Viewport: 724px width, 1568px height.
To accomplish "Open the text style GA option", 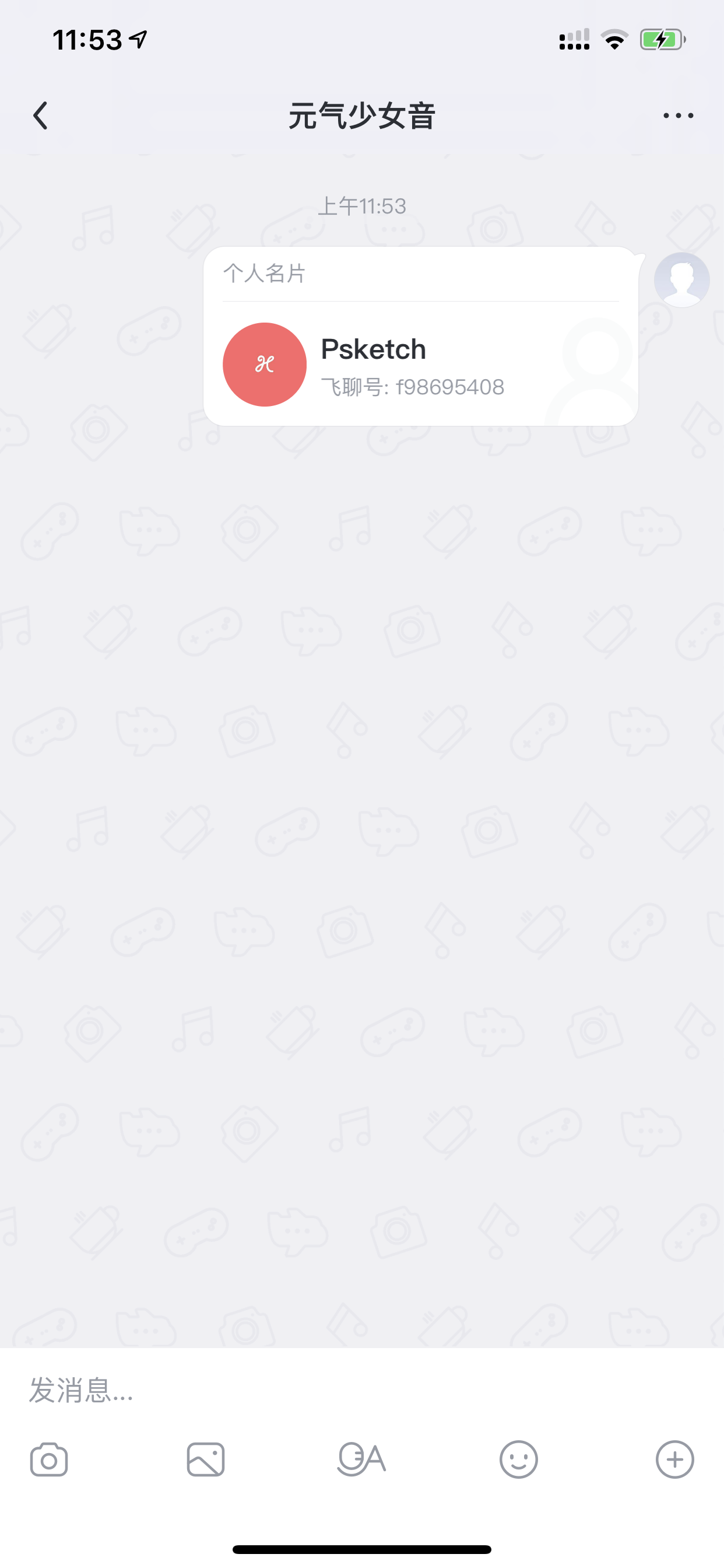I will (x=361, y=1459).
